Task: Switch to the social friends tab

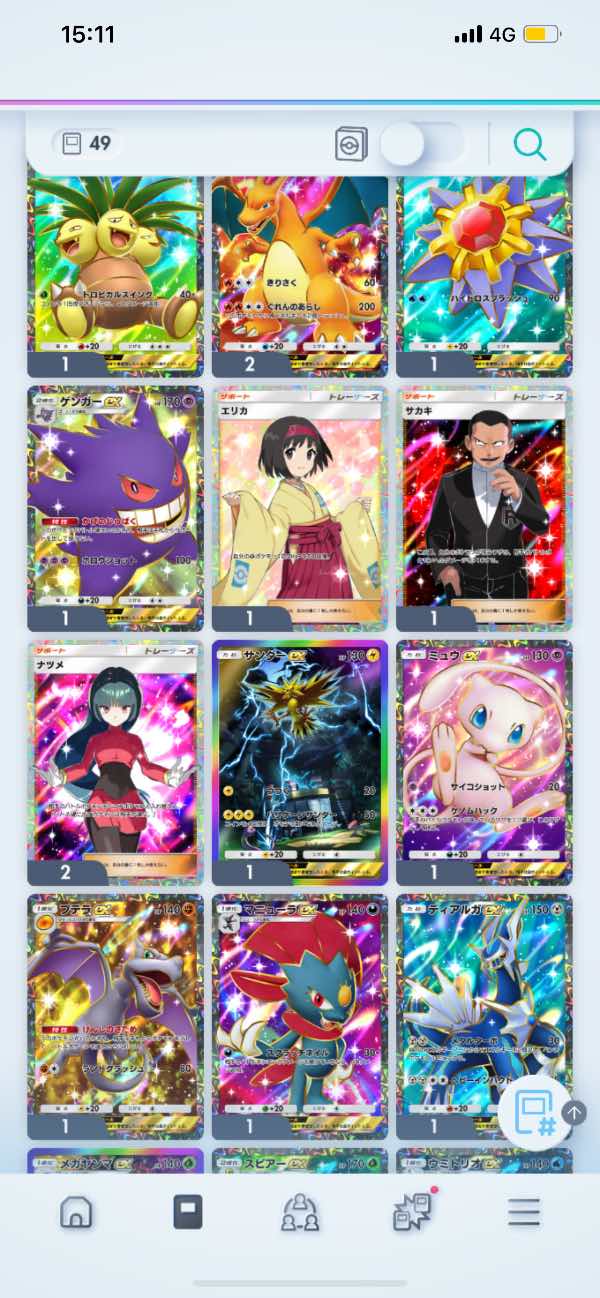Action: coord(300,1212)
